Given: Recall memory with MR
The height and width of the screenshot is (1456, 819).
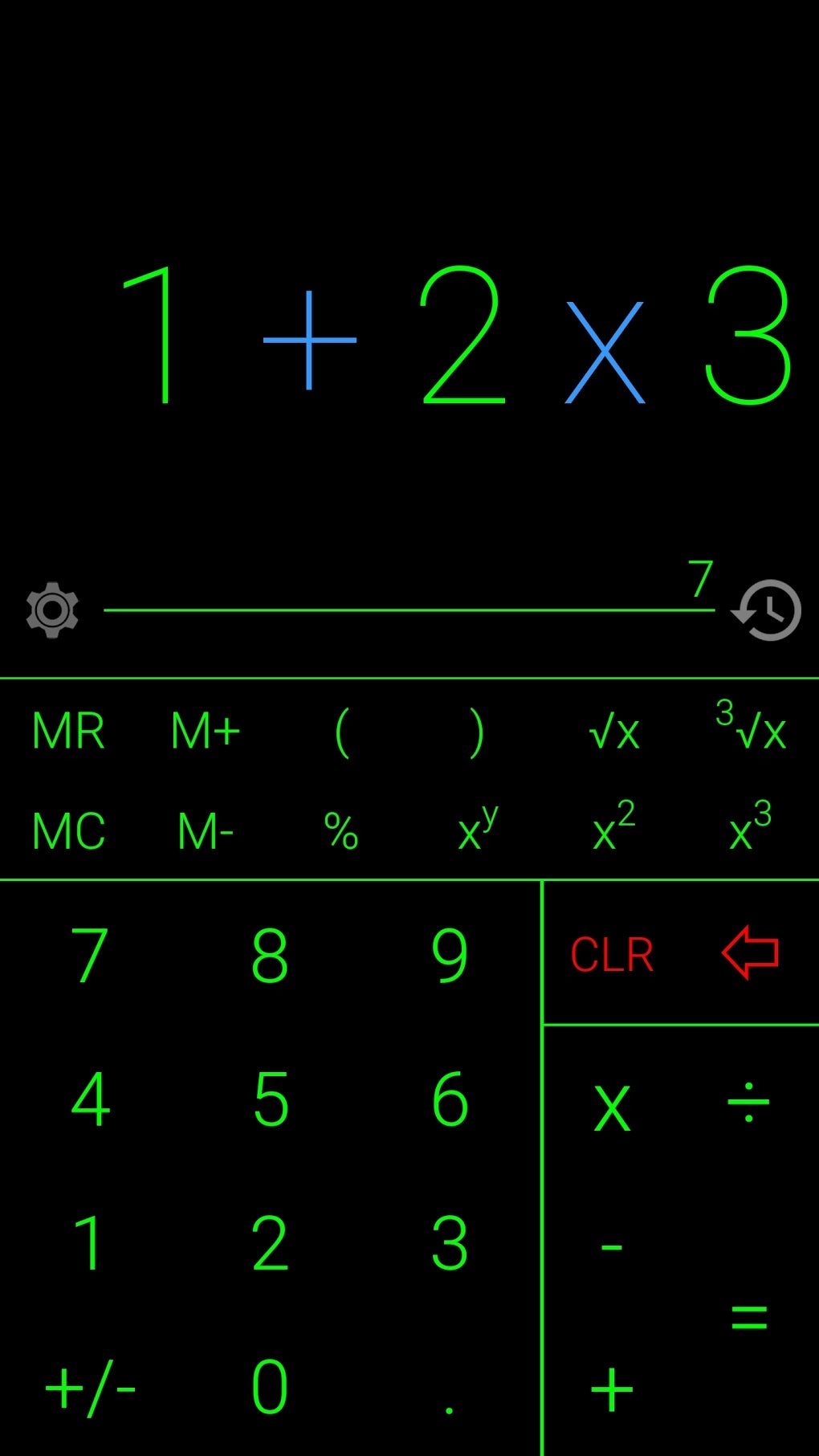Looking at the screenshot, I should tap(68, 731).
